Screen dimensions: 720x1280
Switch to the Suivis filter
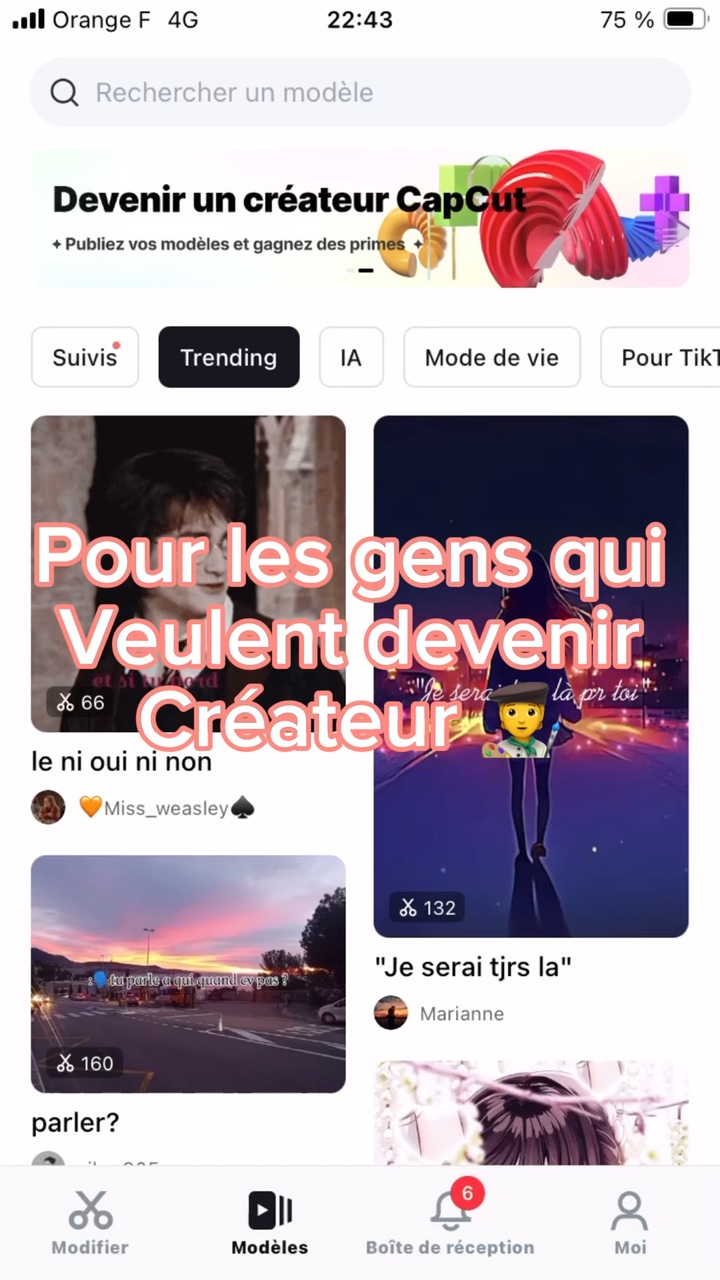[85, 357]
